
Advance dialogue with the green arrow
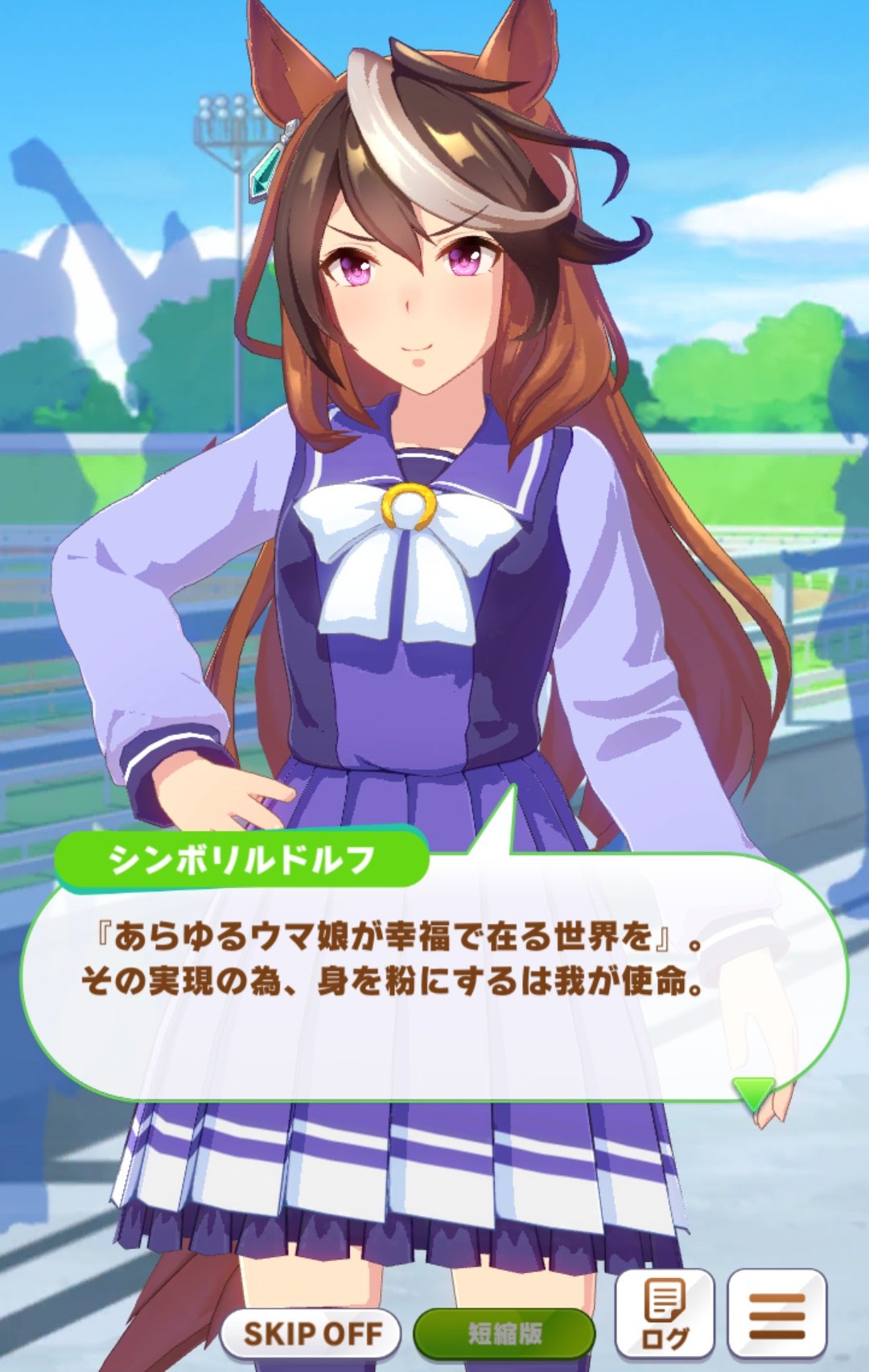pos(754,1093)
